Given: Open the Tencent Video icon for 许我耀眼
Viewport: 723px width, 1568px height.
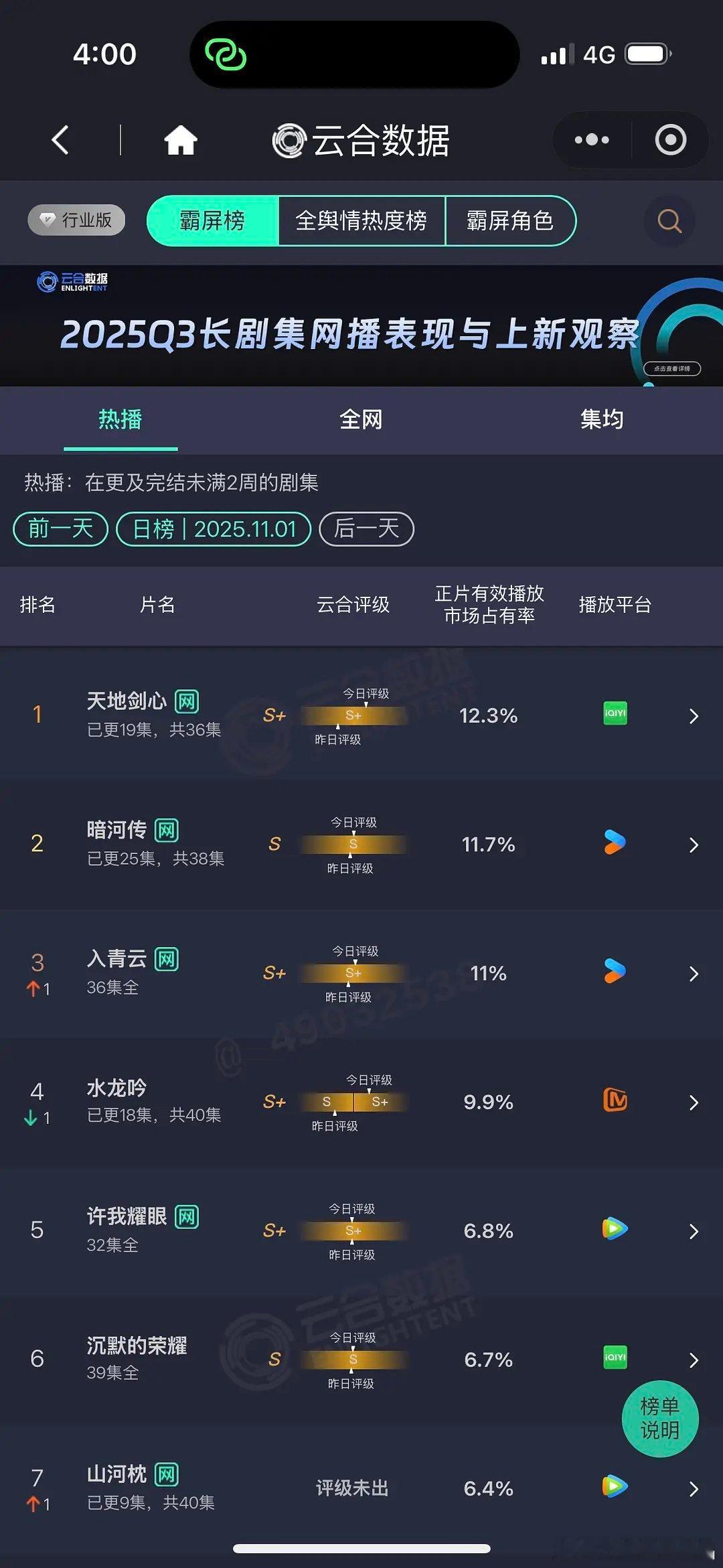Looking at the screenshot, I should click(614, 1229).
